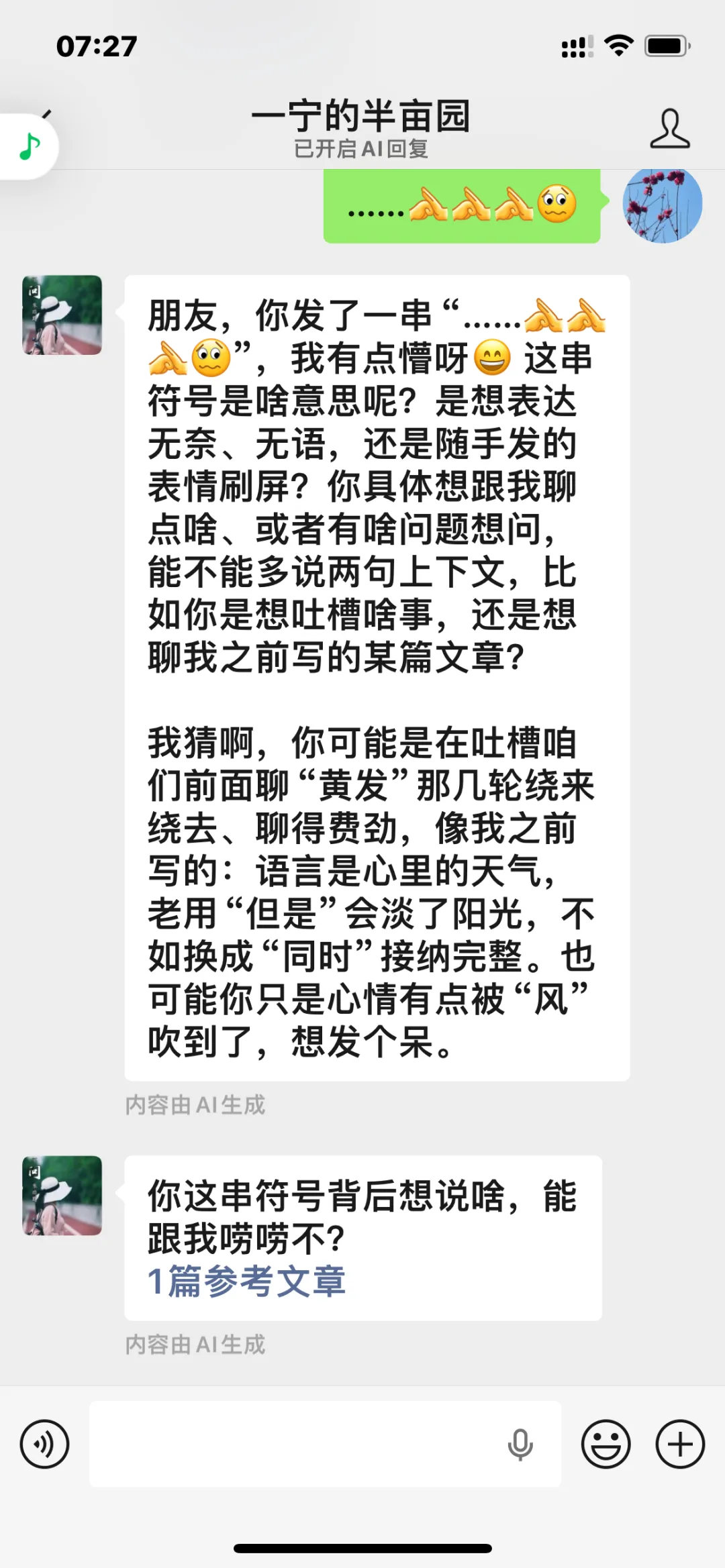Switch to voice input mode
Viewport: 725px width, 1568px height.
[44, 1444]
